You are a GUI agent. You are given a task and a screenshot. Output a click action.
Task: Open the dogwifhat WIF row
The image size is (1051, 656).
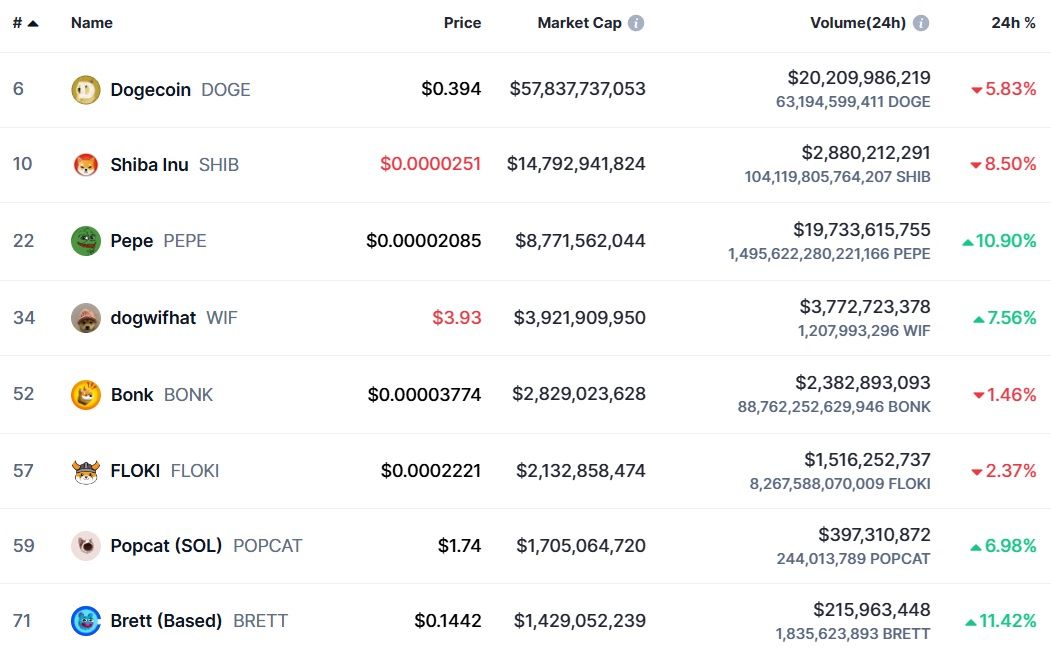153,318
